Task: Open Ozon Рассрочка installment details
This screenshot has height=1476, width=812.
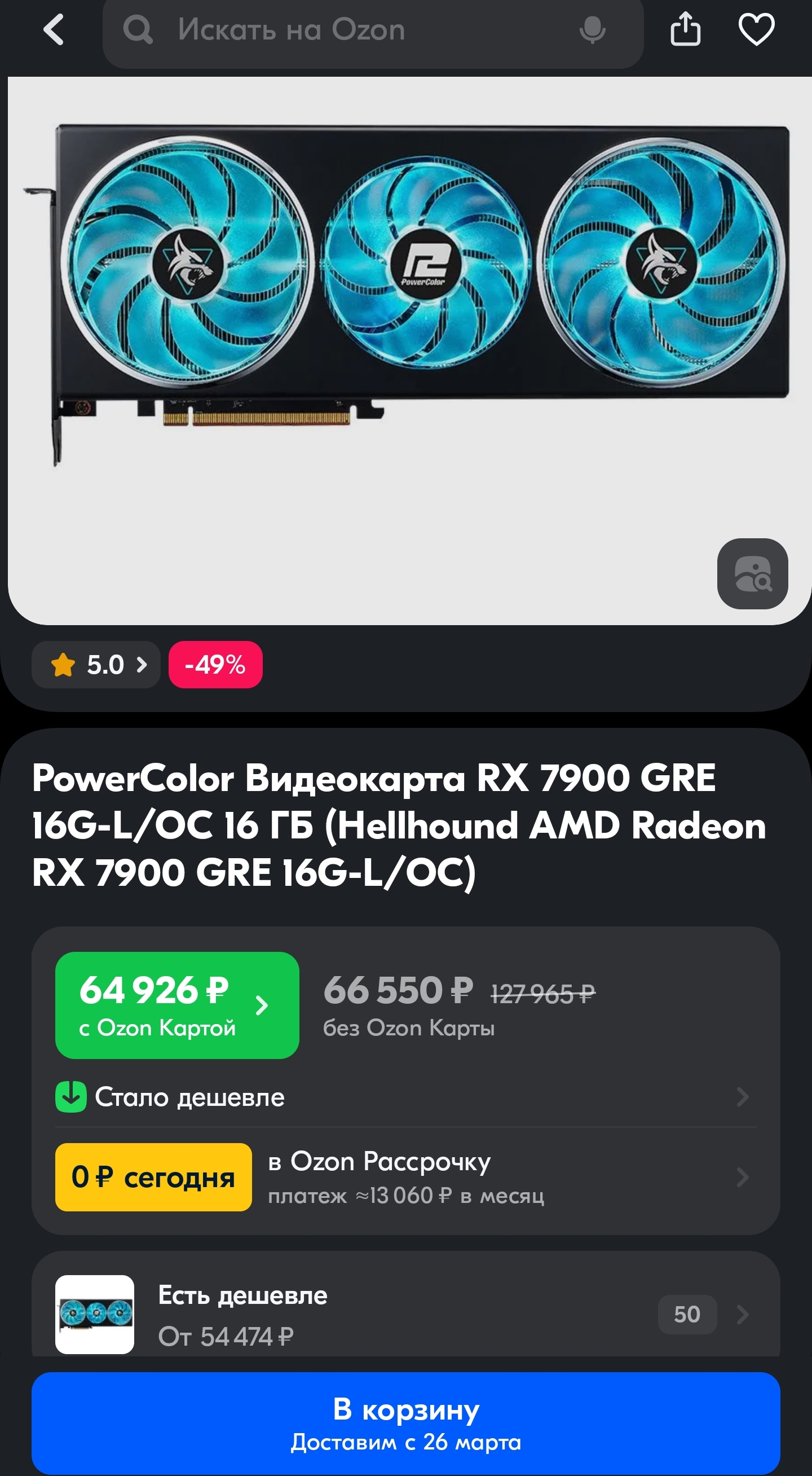Action: click(405, 1178)
